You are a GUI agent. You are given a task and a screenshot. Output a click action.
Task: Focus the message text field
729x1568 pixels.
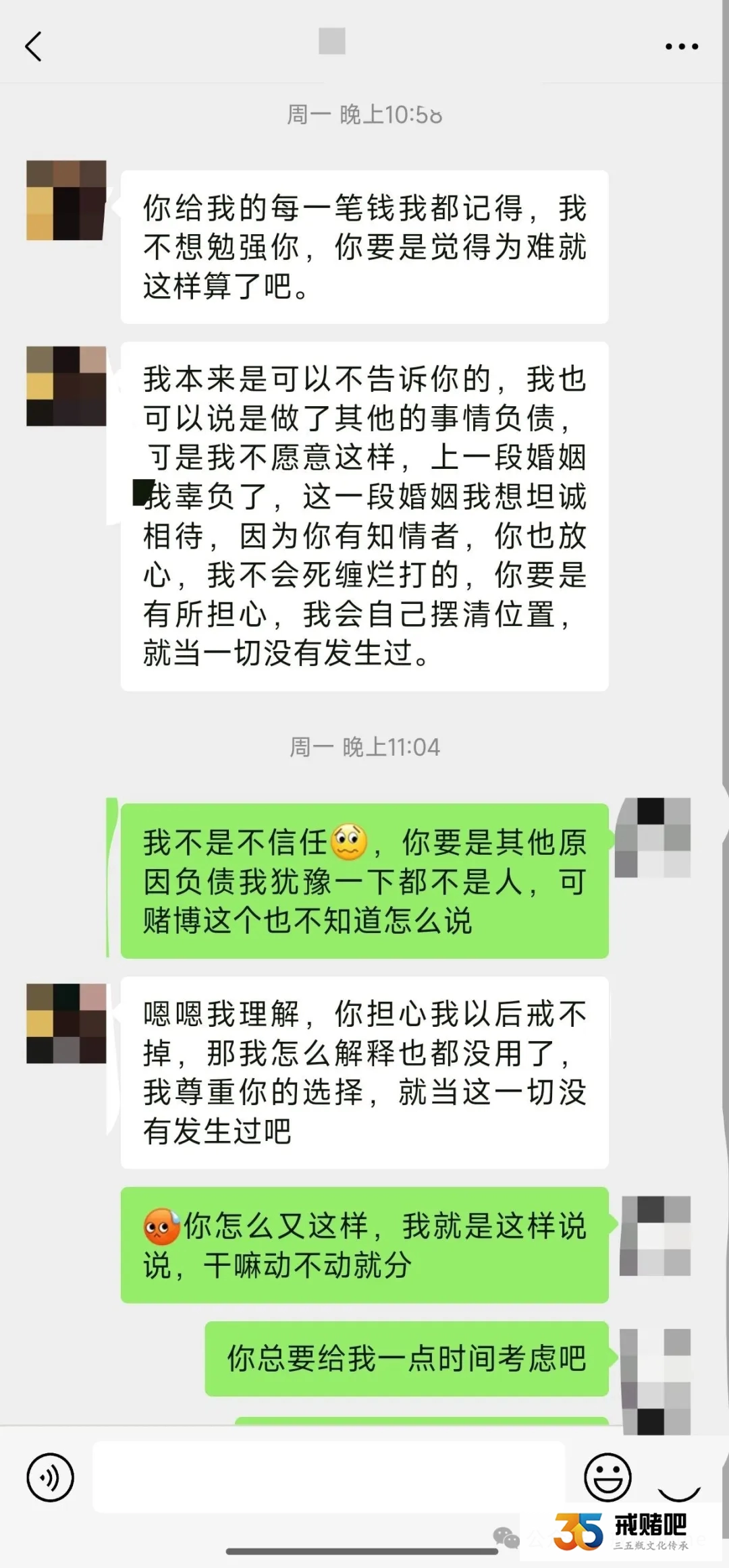[x=328, y=1477]
